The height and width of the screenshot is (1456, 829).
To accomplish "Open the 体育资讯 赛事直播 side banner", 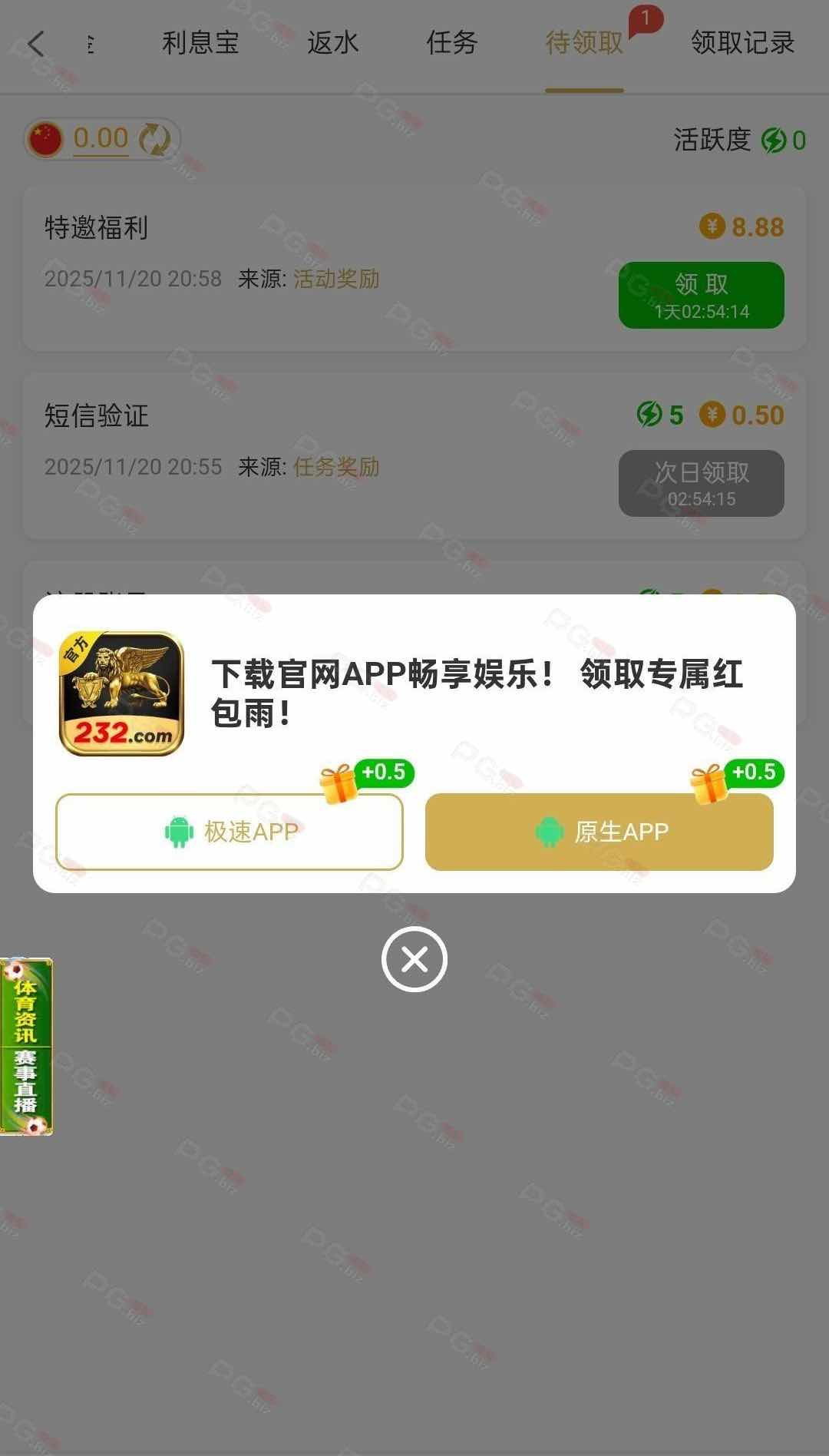I will [26, 1046].
